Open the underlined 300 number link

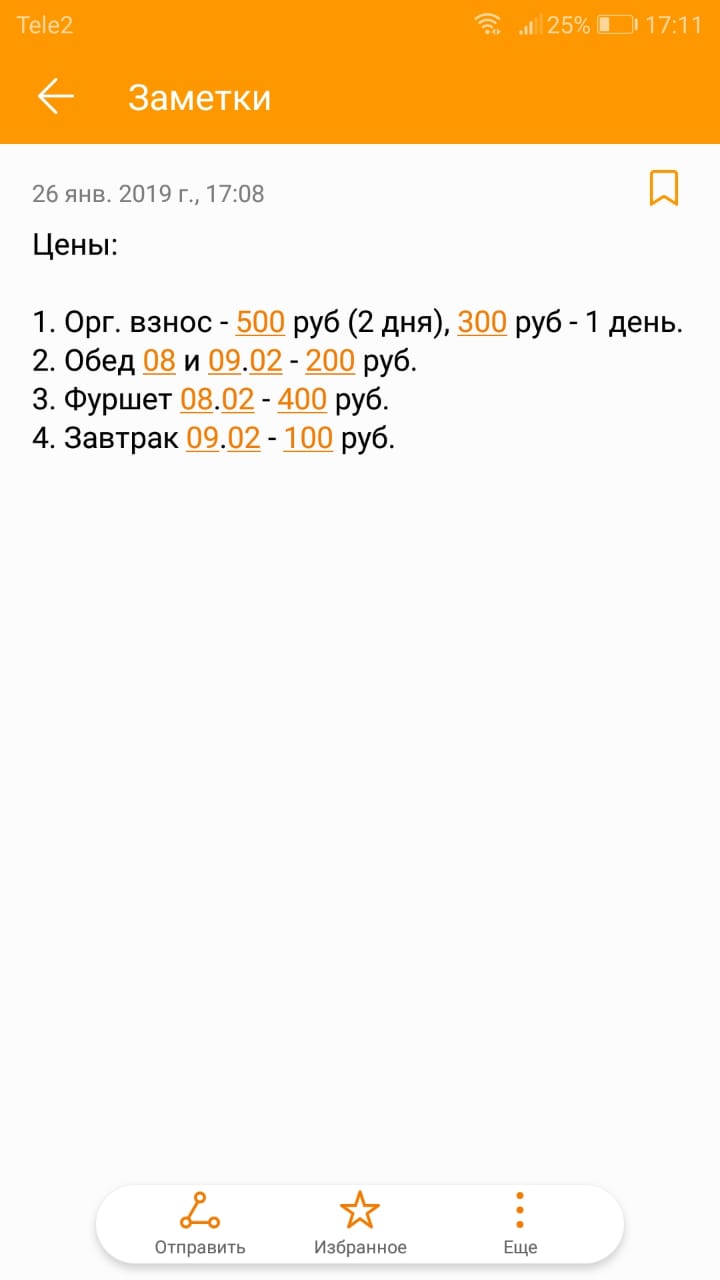[482, 322]
